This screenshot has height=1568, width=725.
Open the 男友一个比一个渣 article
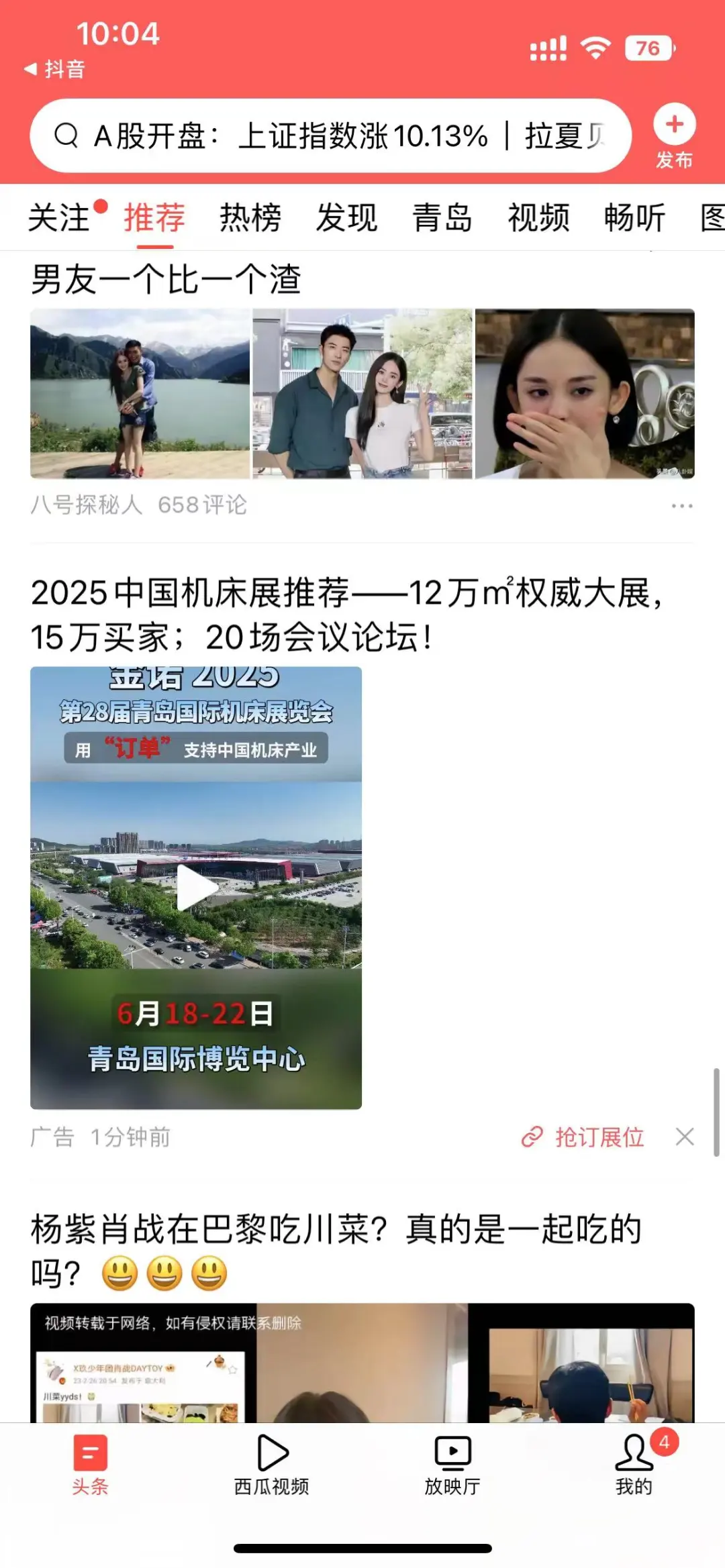pos(166,280)
